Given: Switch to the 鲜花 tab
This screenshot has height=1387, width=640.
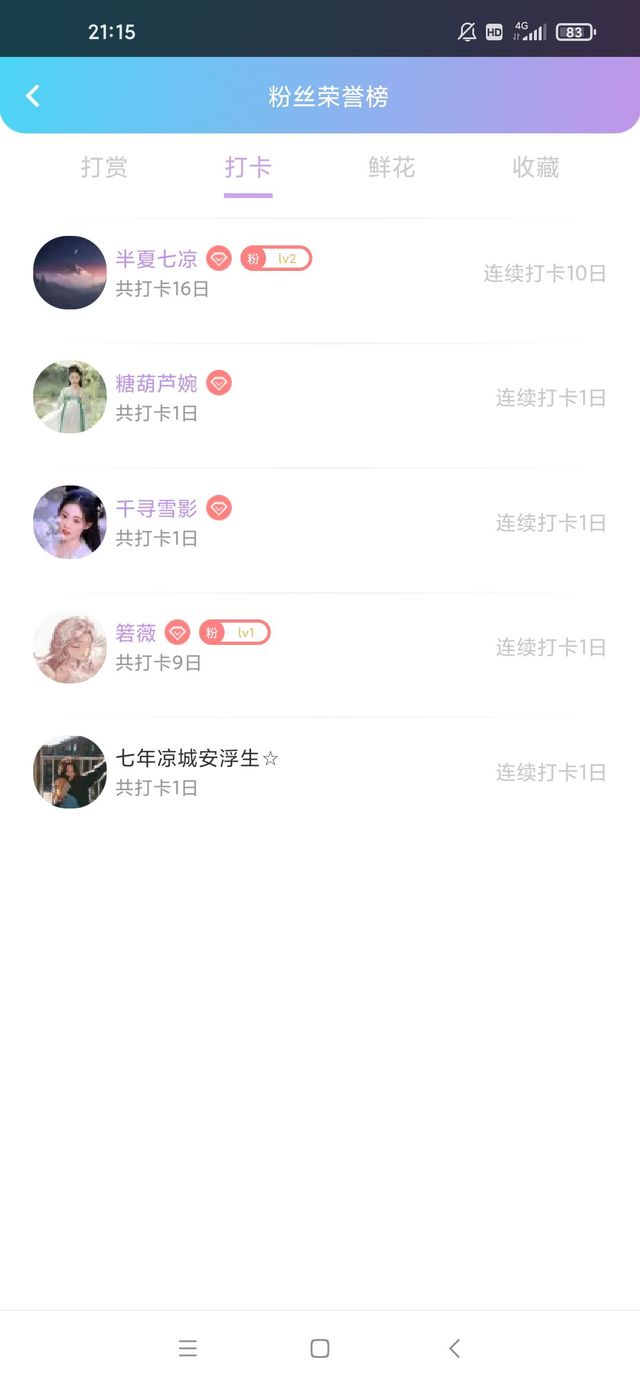Looking at the screenshot, I should (x=392, y=167).
